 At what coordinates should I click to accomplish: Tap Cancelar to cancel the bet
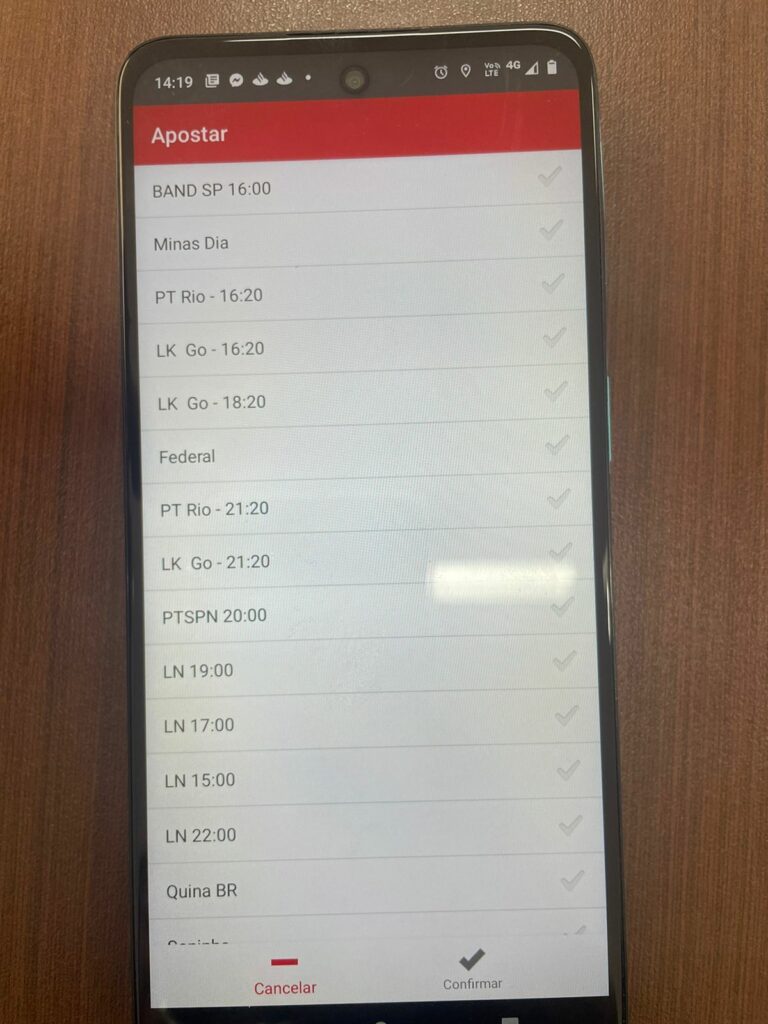point(285,976)
